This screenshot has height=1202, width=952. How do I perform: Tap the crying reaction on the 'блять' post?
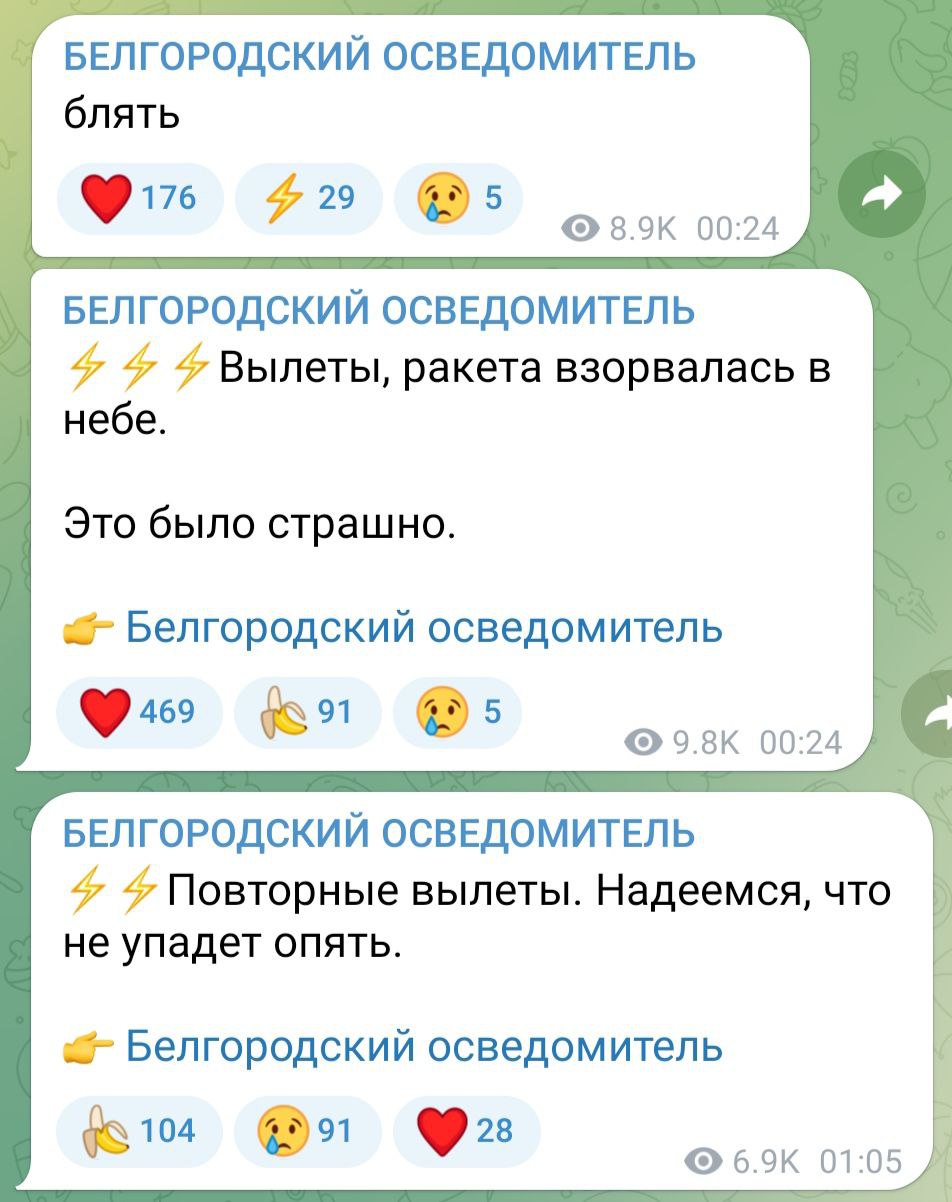click(459, 199)
